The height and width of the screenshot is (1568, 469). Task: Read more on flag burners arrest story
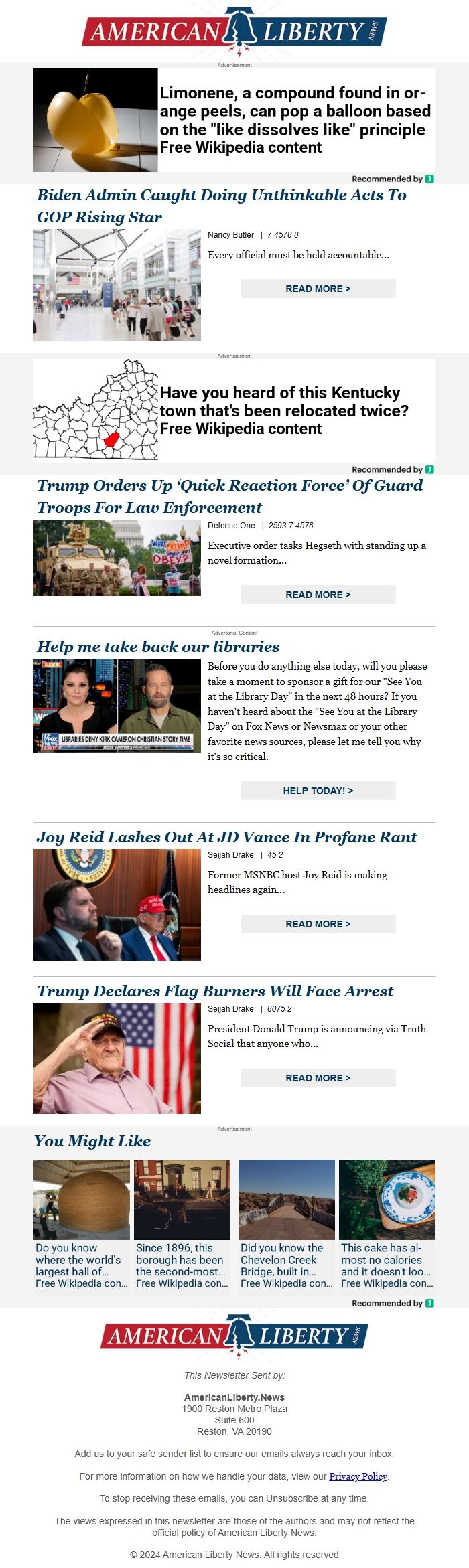pyautogui.click(x=318, y=1078)
